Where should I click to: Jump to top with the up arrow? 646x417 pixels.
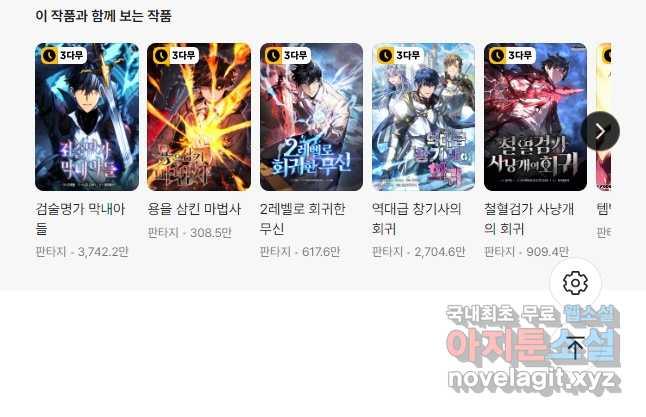pos(575,347)
